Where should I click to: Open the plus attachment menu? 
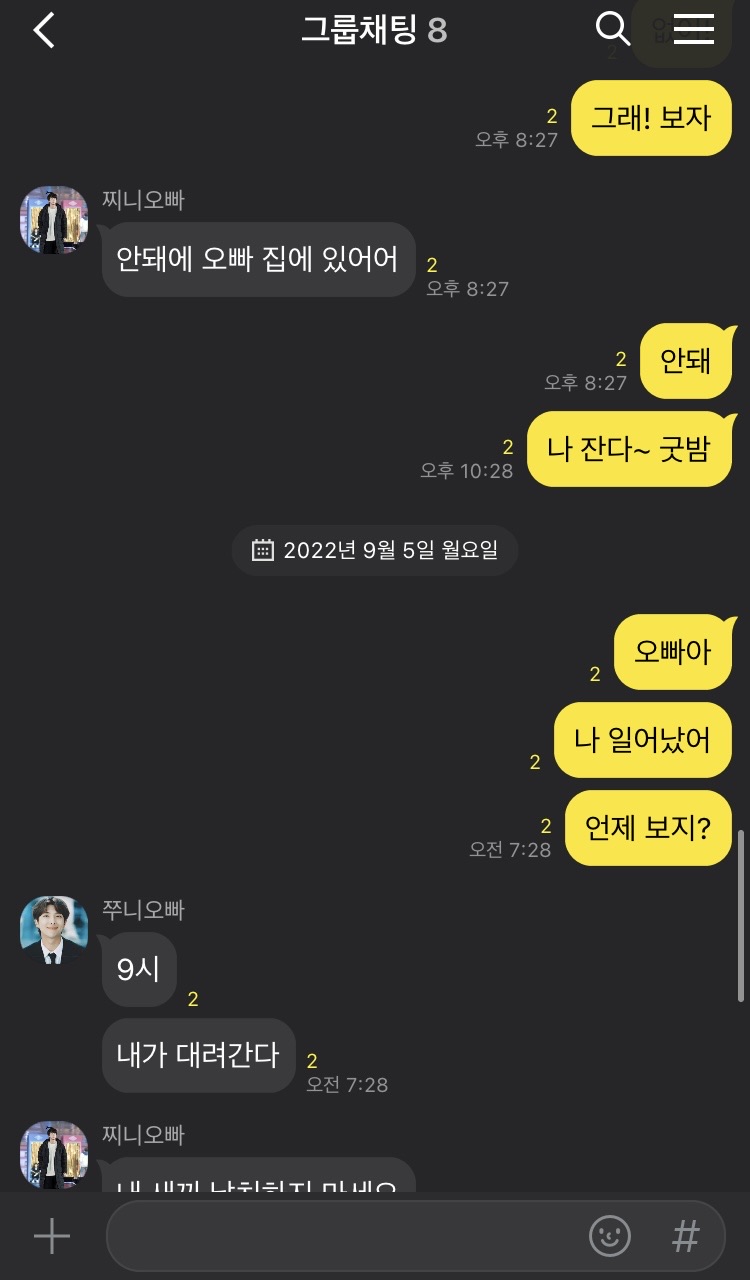pyautogui.click(x=52, y=1237)
